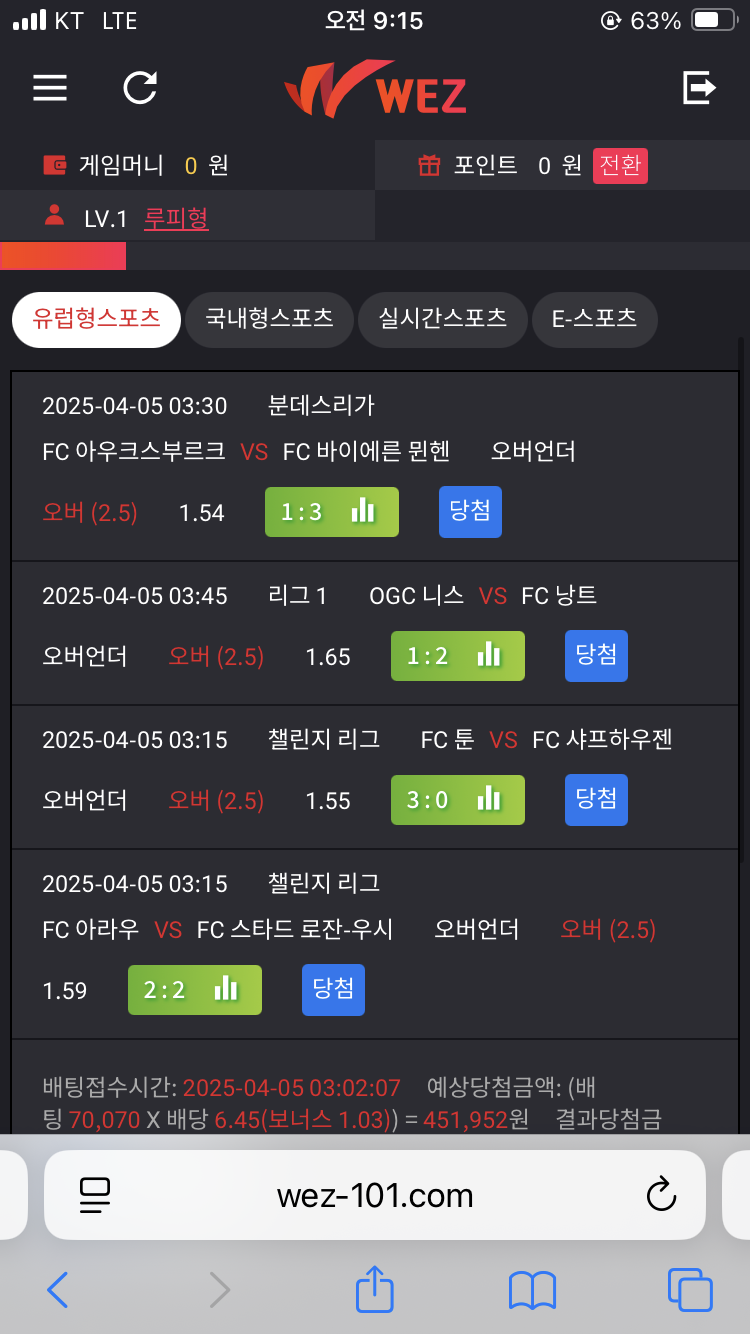This screenshot has width=750, height=1334.
Task: Select the 유럽형스포츠 tab
Action: 96,320
